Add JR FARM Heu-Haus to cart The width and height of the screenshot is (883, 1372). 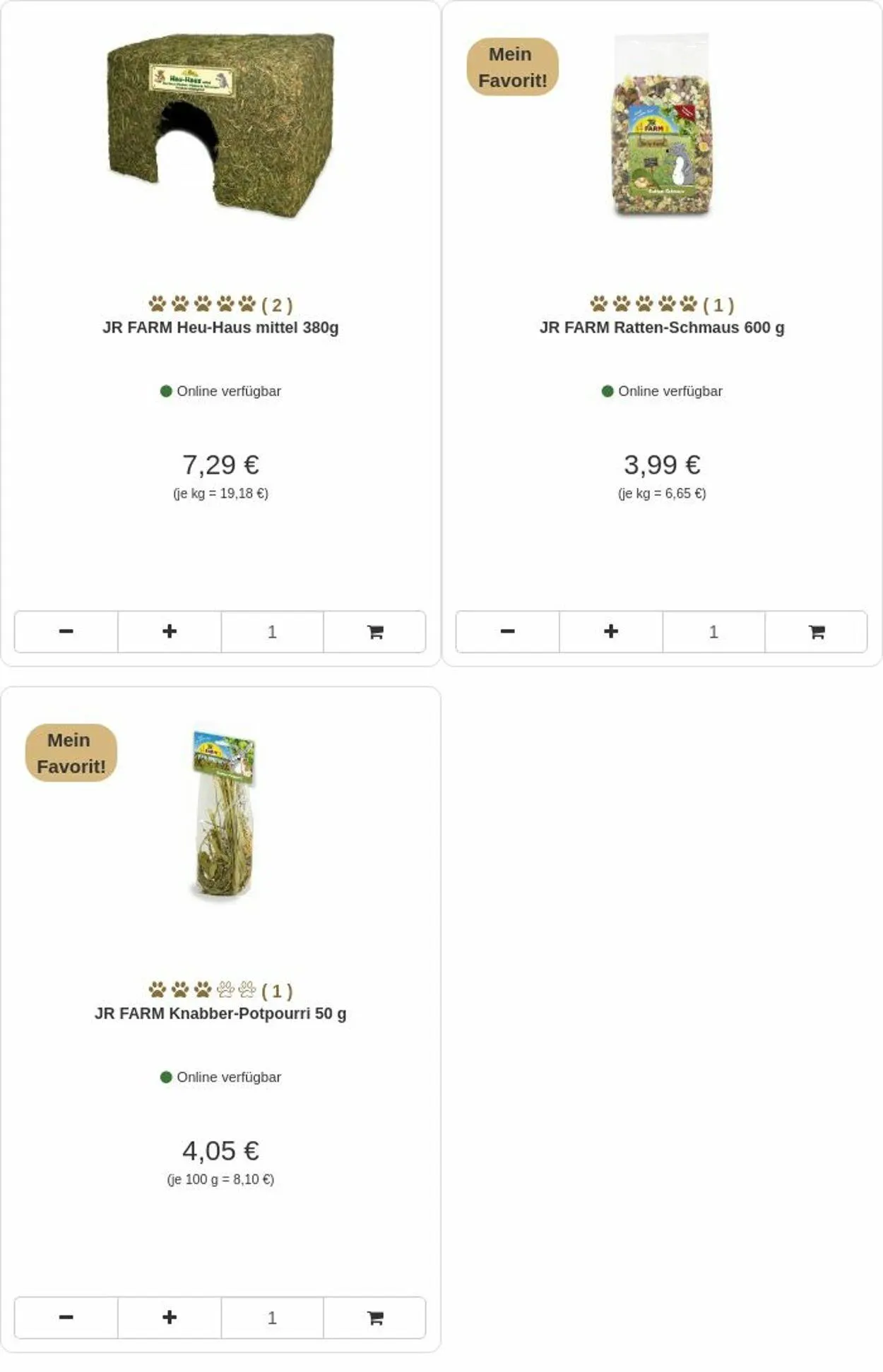[x=374, y=631]
